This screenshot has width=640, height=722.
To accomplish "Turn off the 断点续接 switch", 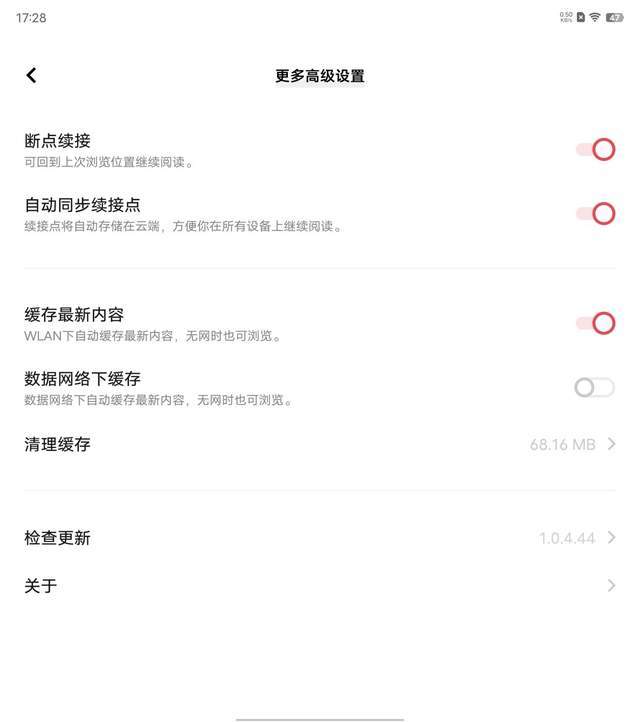I will point(595,150).
